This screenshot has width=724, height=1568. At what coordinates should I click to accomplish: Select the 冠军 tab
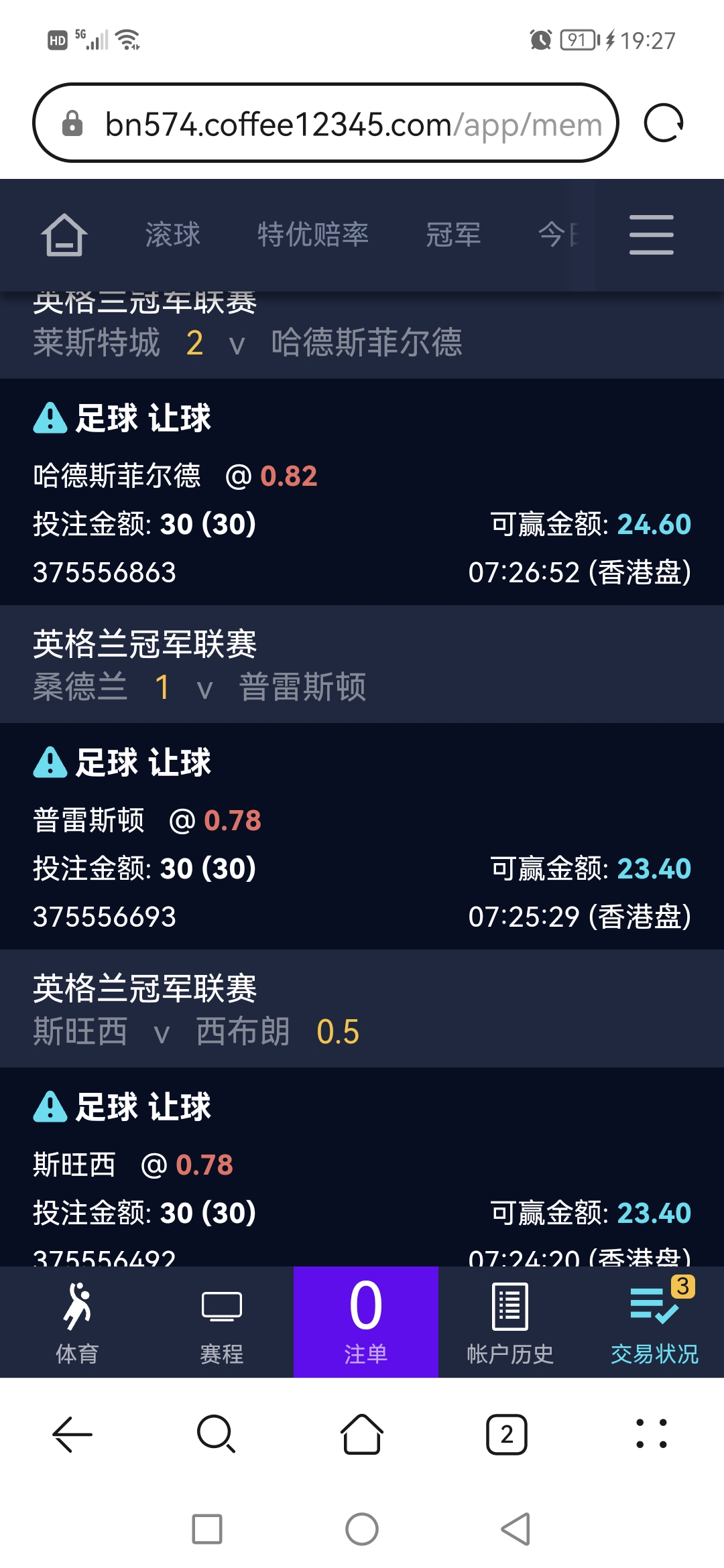point(453,235)
